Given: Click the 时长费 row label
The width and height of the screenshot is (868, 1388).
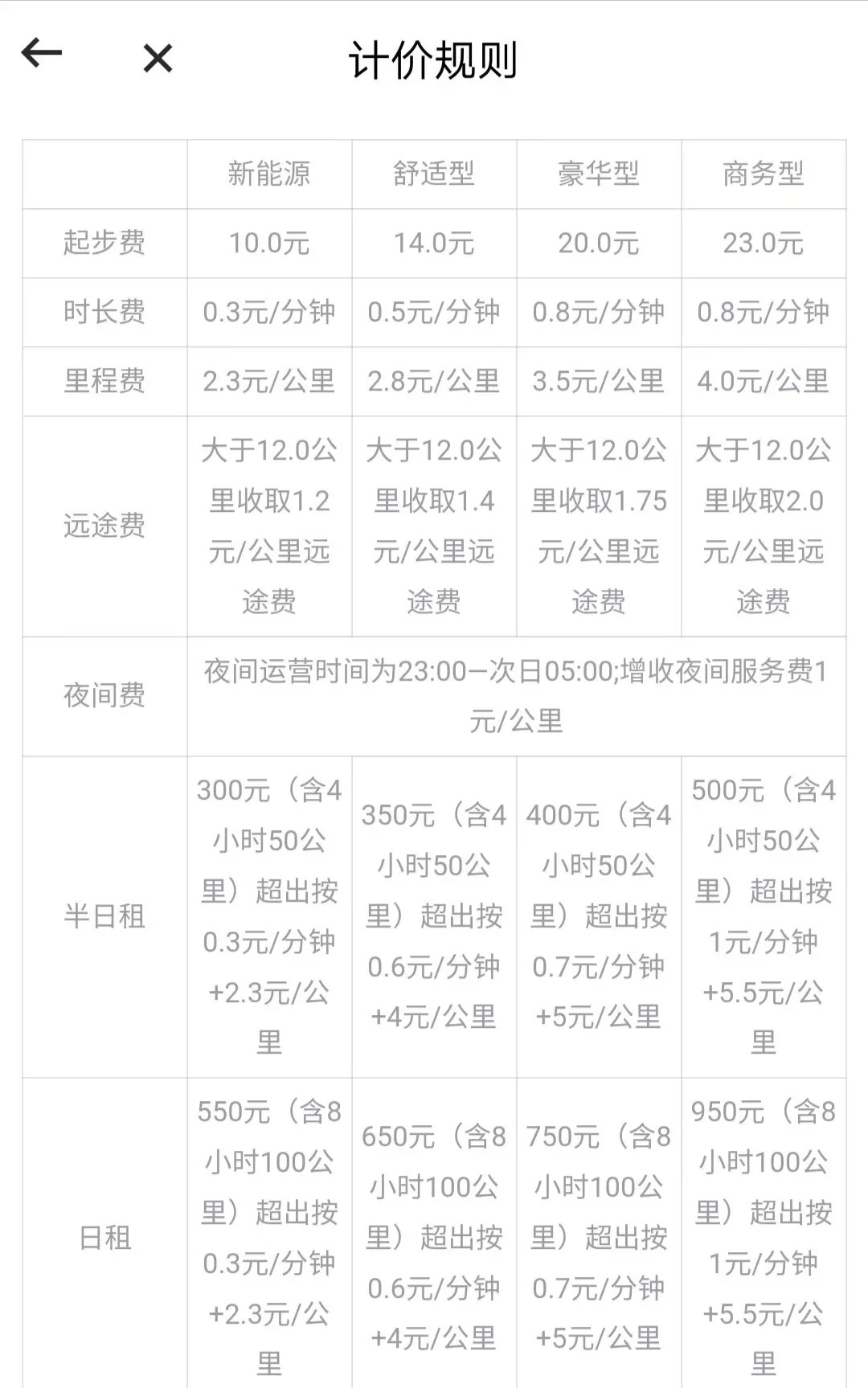Looking at the screenshot, I should tap(104, 312).
